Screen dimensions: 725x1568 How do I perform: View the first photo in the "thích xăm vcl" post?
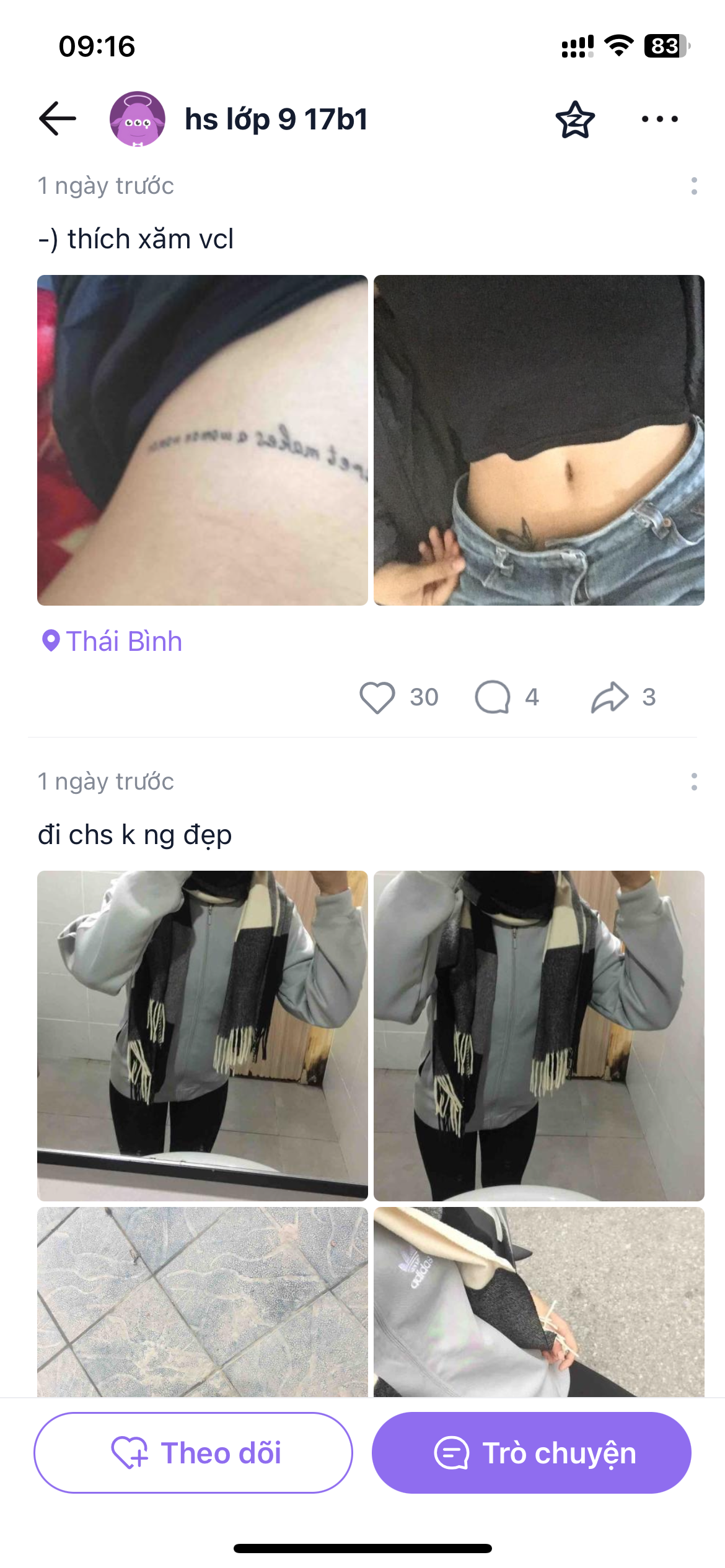pyautogui.click(x=203, y=440)
